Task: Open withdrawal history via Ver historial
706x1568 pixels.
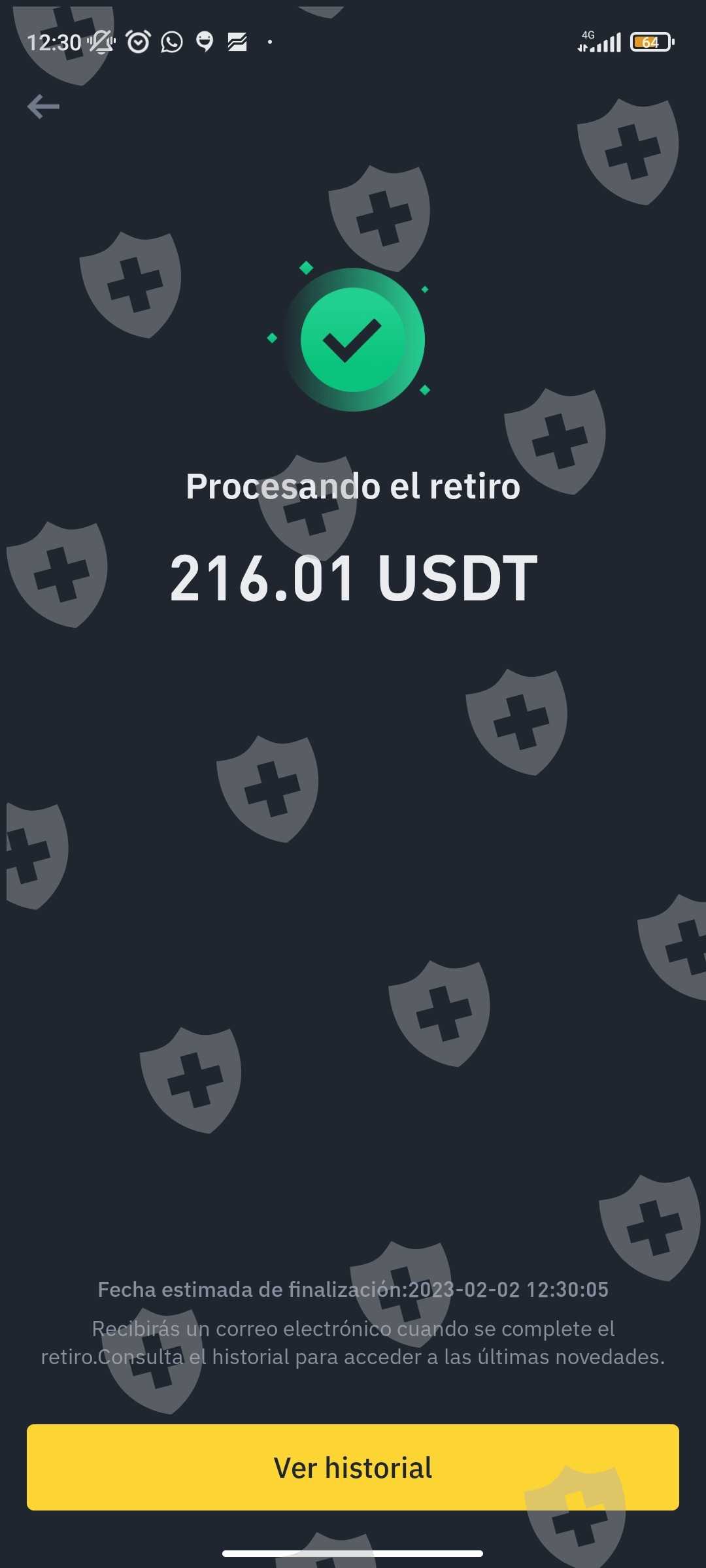Action: pos(353,1467)
